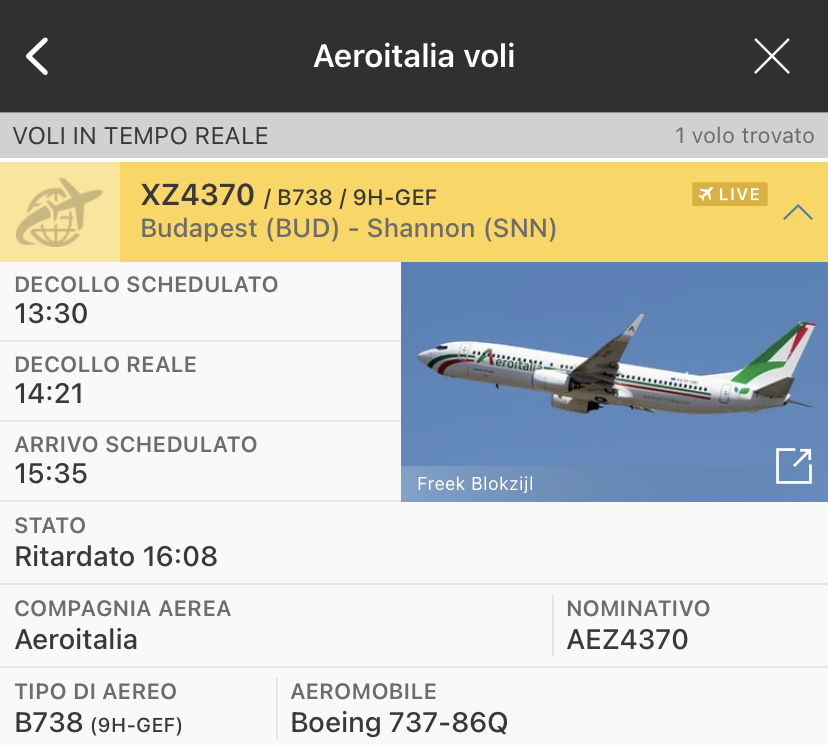Collapse the XZ4370 flight details
Screen dimensions: 828x745
[797, 213]
